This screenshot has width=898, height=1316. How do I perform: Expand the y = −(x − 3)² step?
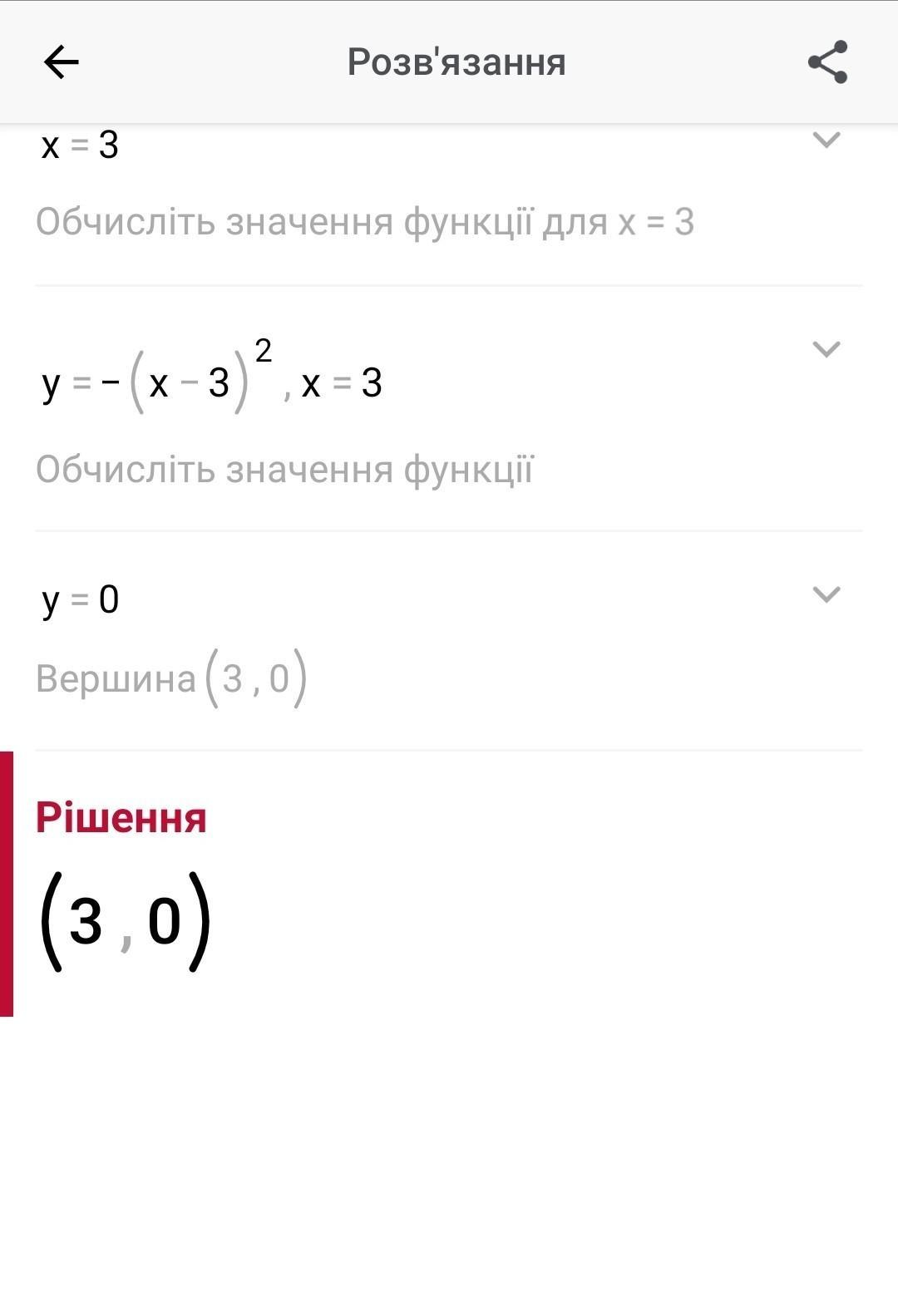(826, 349)
